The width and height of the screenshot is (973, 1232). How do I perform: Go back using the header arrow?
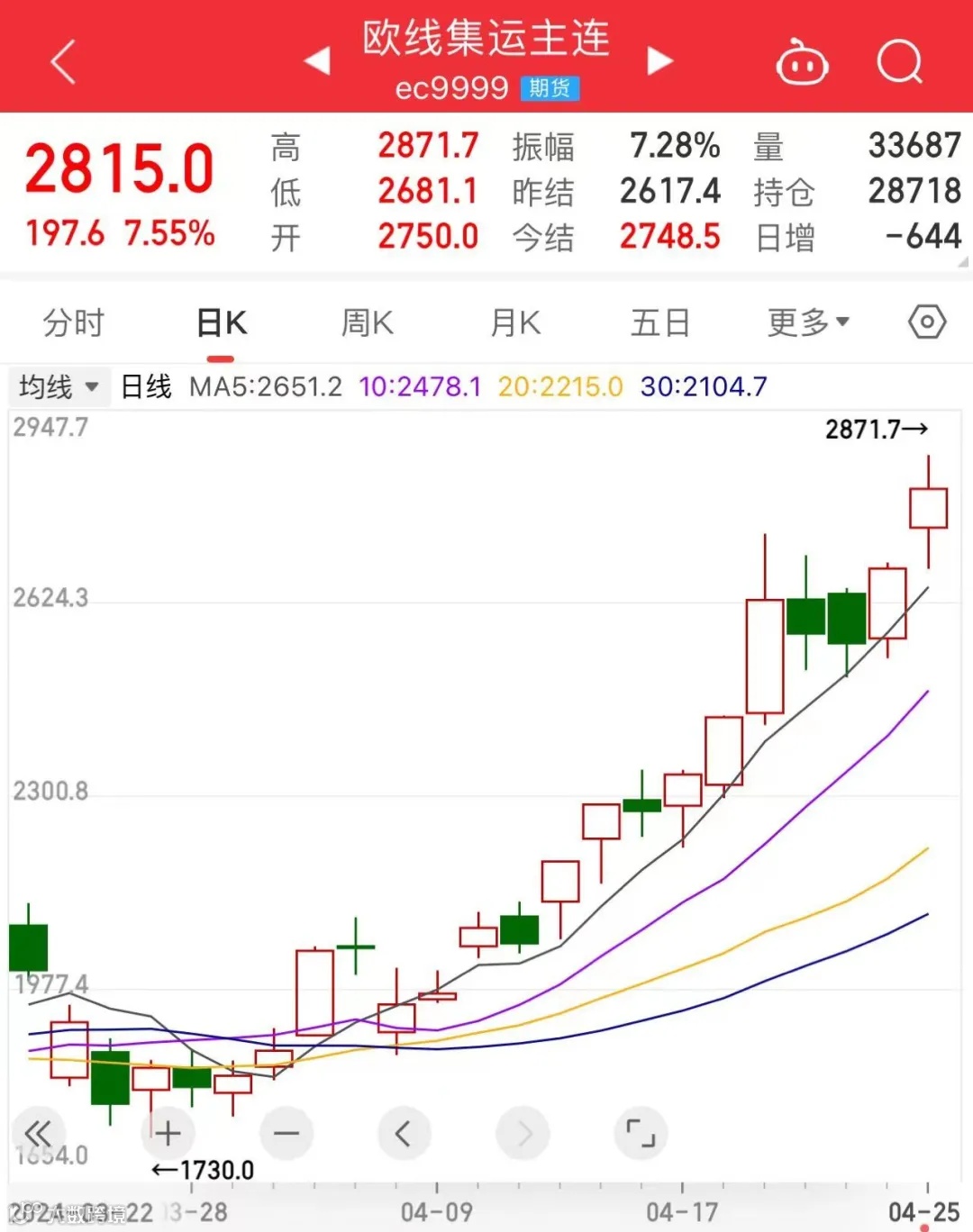pyautogui.click(x=63, y=61)
